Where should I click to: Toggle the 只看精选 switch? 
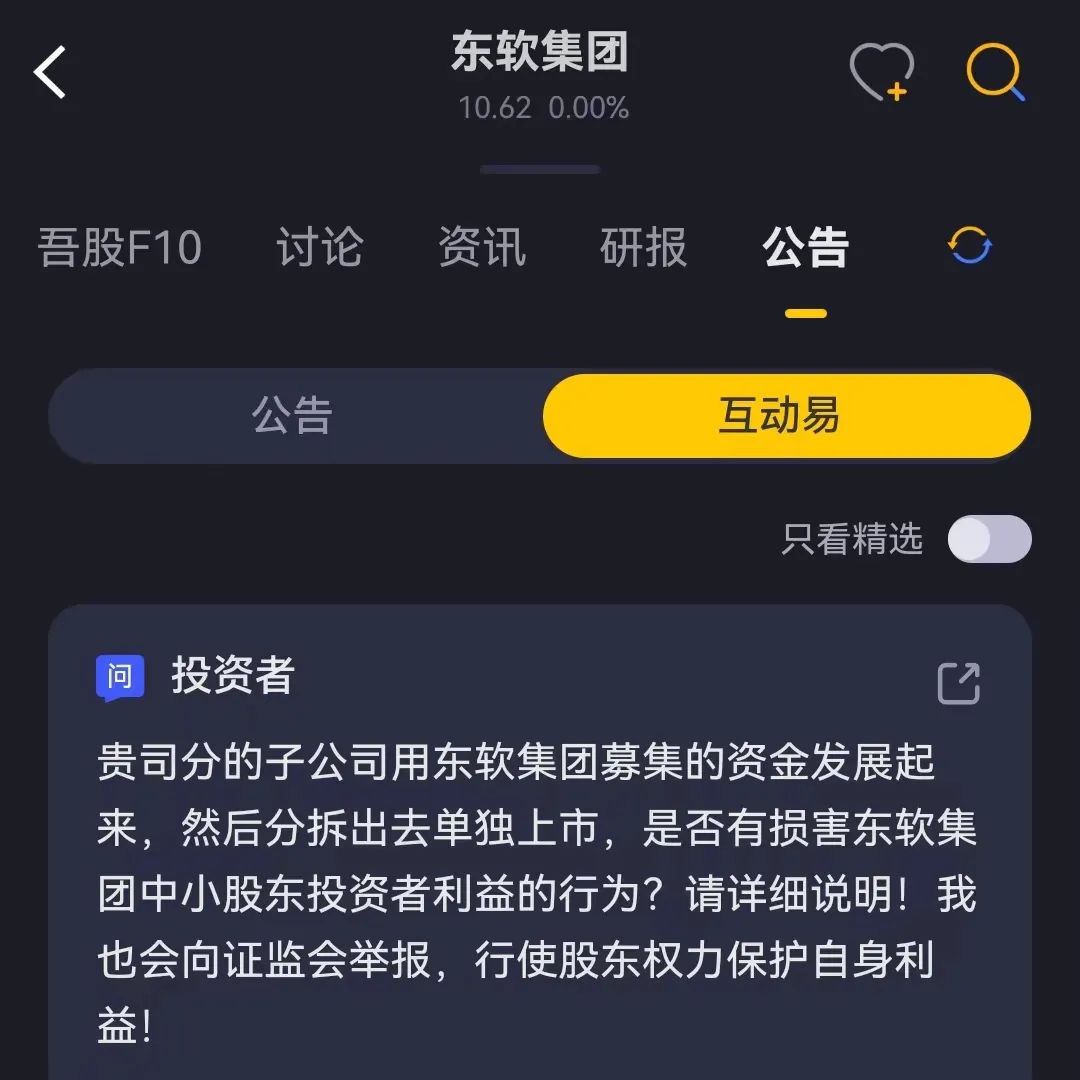pyautogui.click(x=989, y=540)
